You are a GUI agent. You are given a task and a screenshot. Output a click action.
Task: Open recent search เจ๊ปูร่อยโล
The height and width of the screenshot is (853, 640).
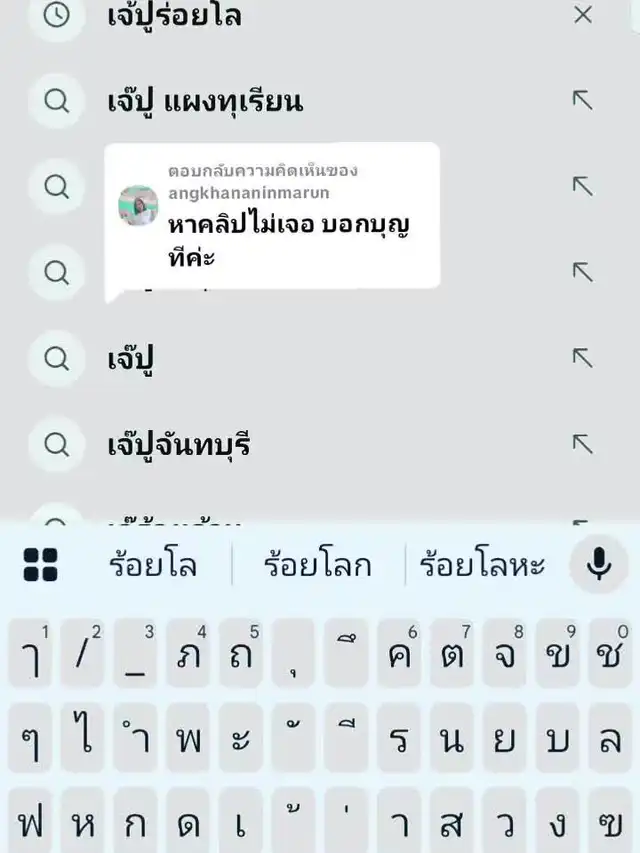point(174,16)
